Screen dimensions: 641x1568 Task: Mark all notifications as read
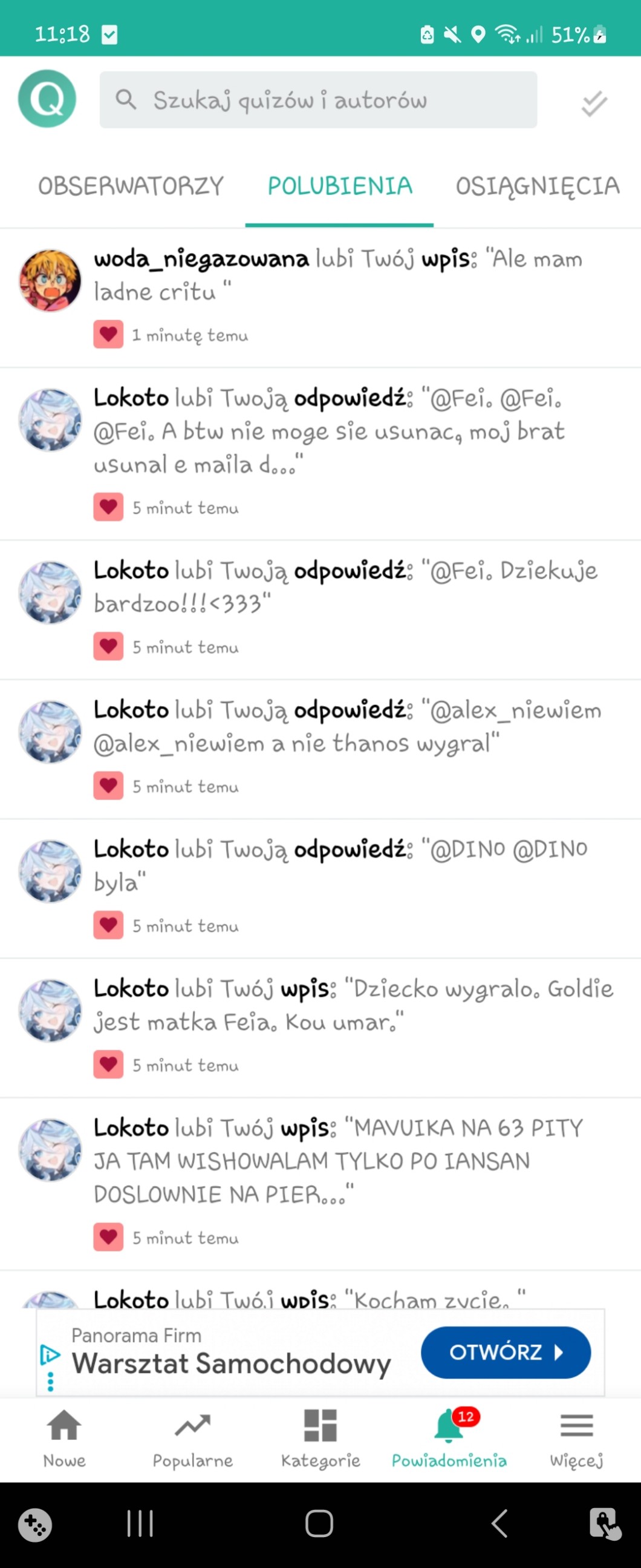click(x=594, y=103)
